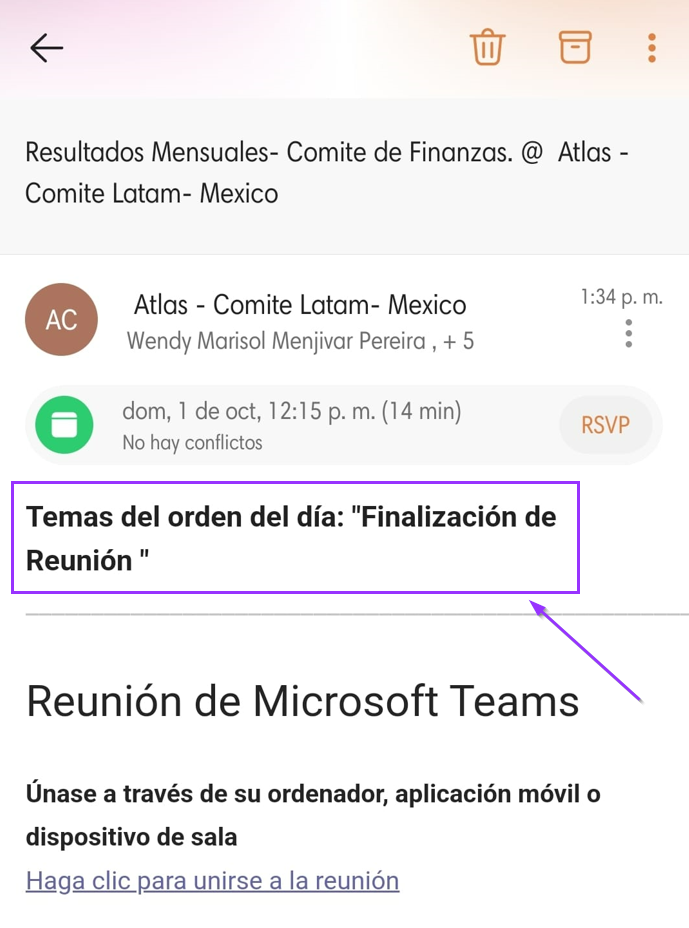Open the message options next to the sender
This screenshot has height=928, width=689.
628,333
